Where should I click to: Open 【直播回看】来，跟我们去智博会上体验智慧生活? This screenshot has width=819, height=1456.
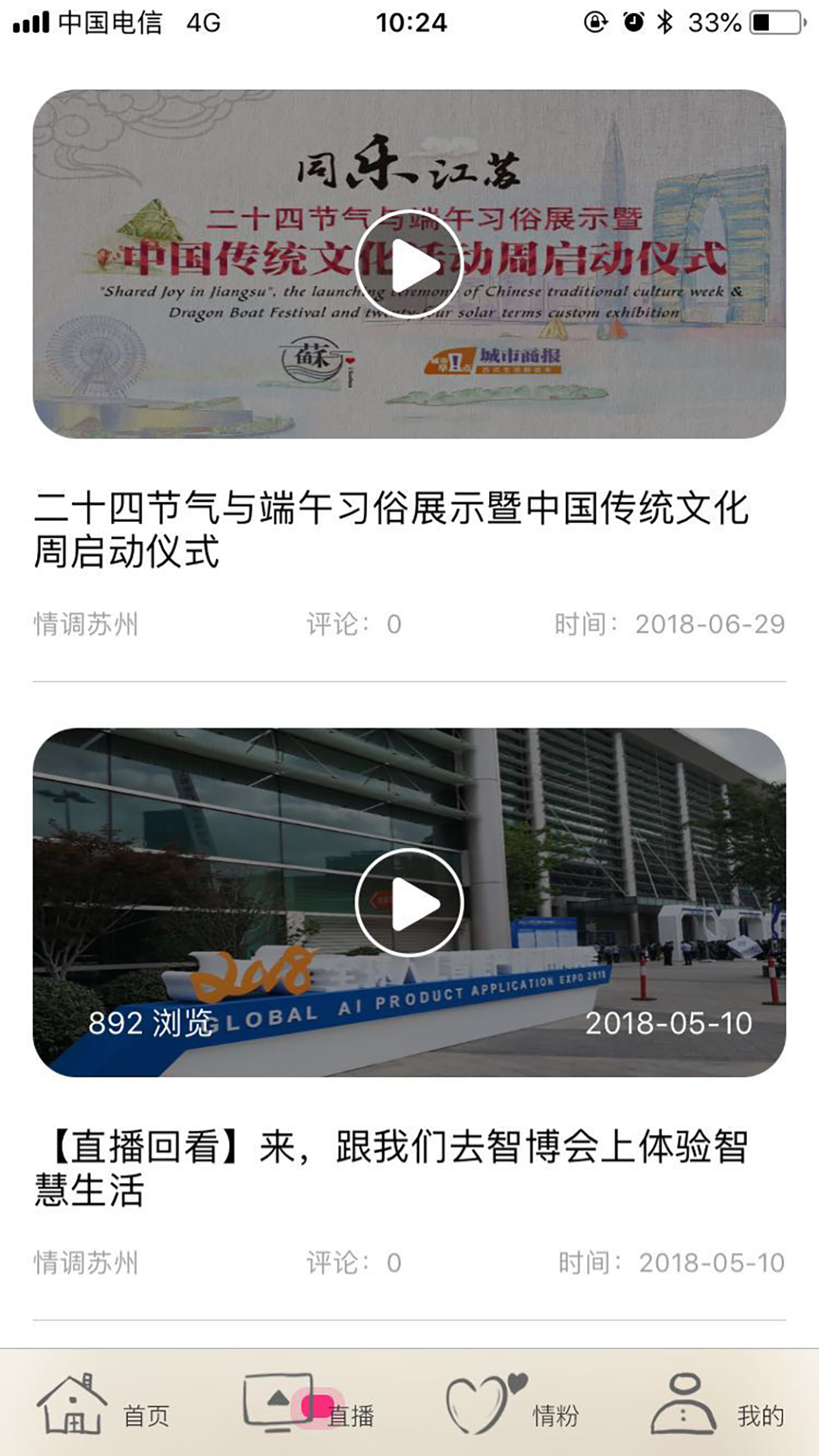click(x=391, y=1168)
